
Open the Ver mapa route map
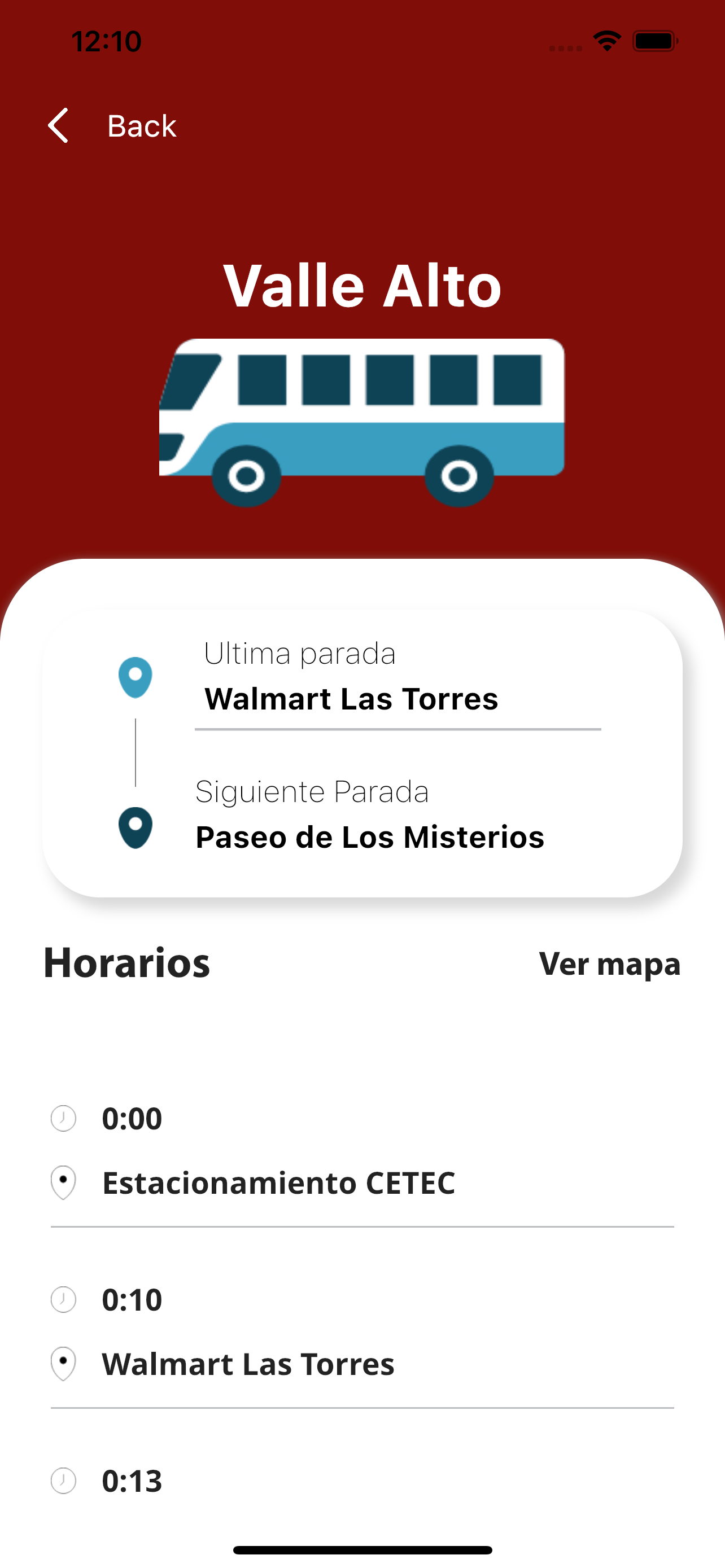[x=609, y=964]
